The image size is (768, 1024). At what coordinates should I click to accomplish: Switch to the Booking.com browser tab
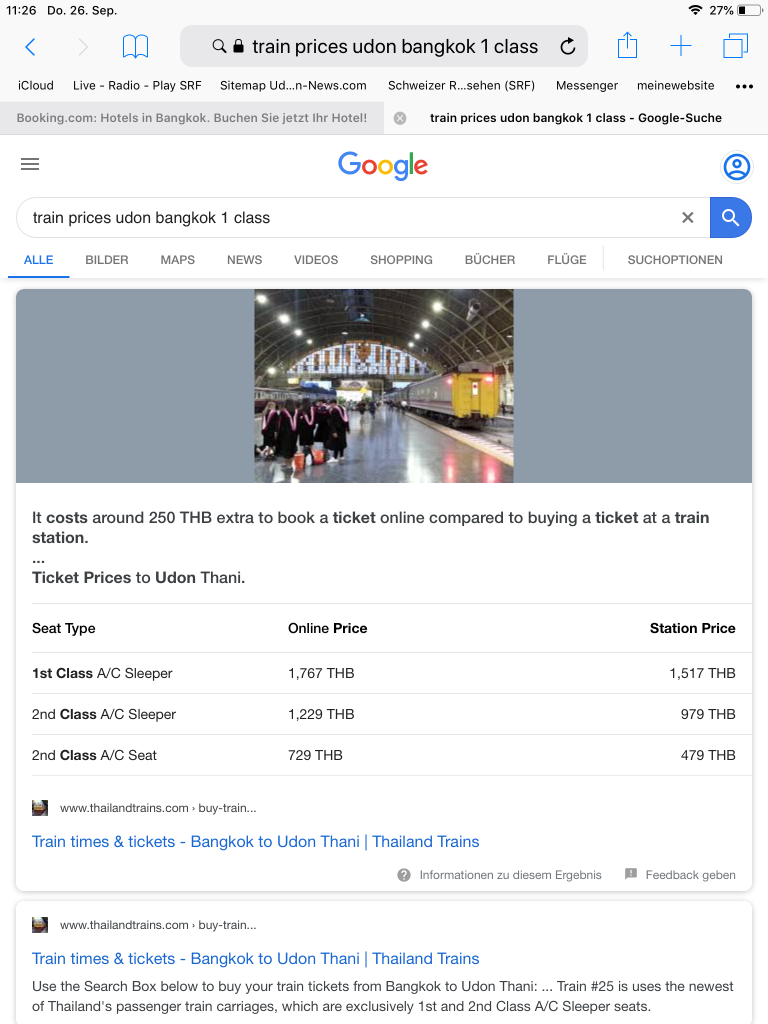coord(192,118)
